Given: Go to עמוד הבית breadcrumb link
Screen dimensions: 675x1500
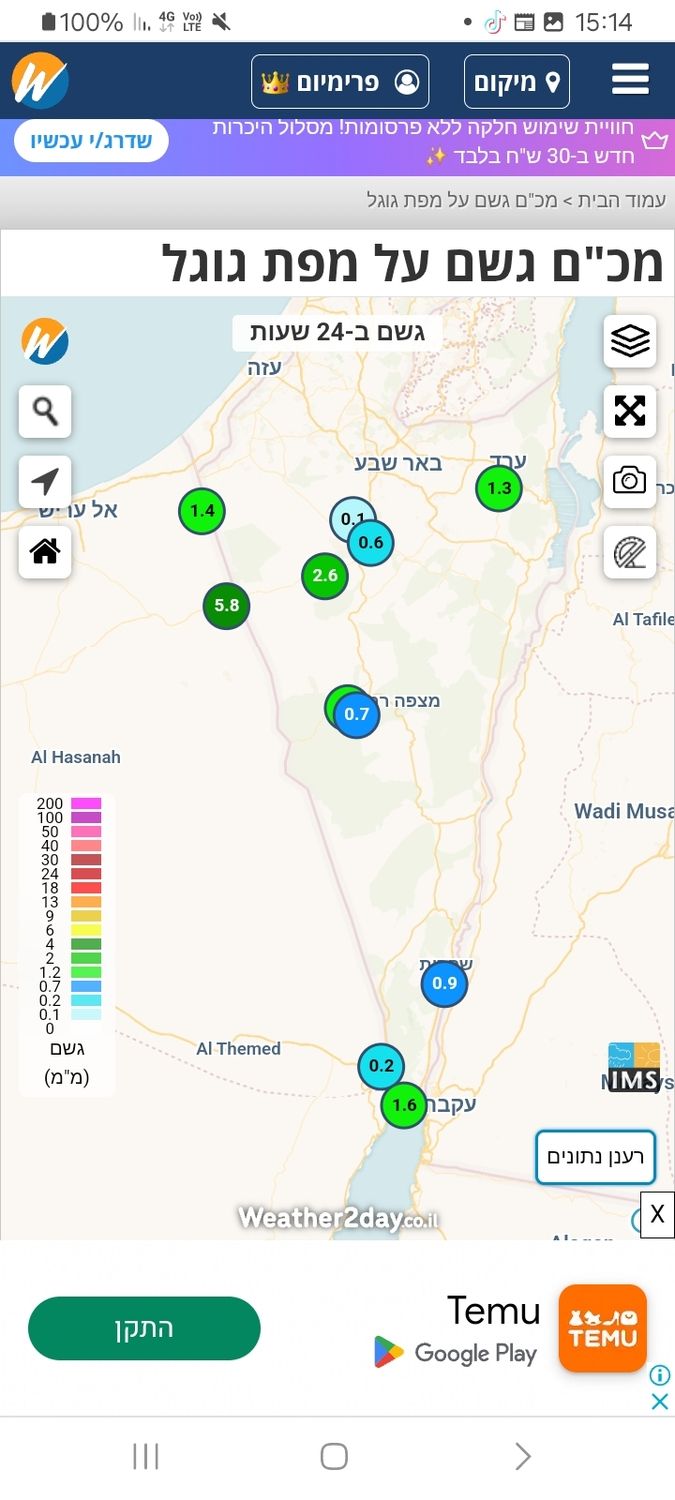Looking at the screenshot, I should pyautogui.click(x=625, y=200).
